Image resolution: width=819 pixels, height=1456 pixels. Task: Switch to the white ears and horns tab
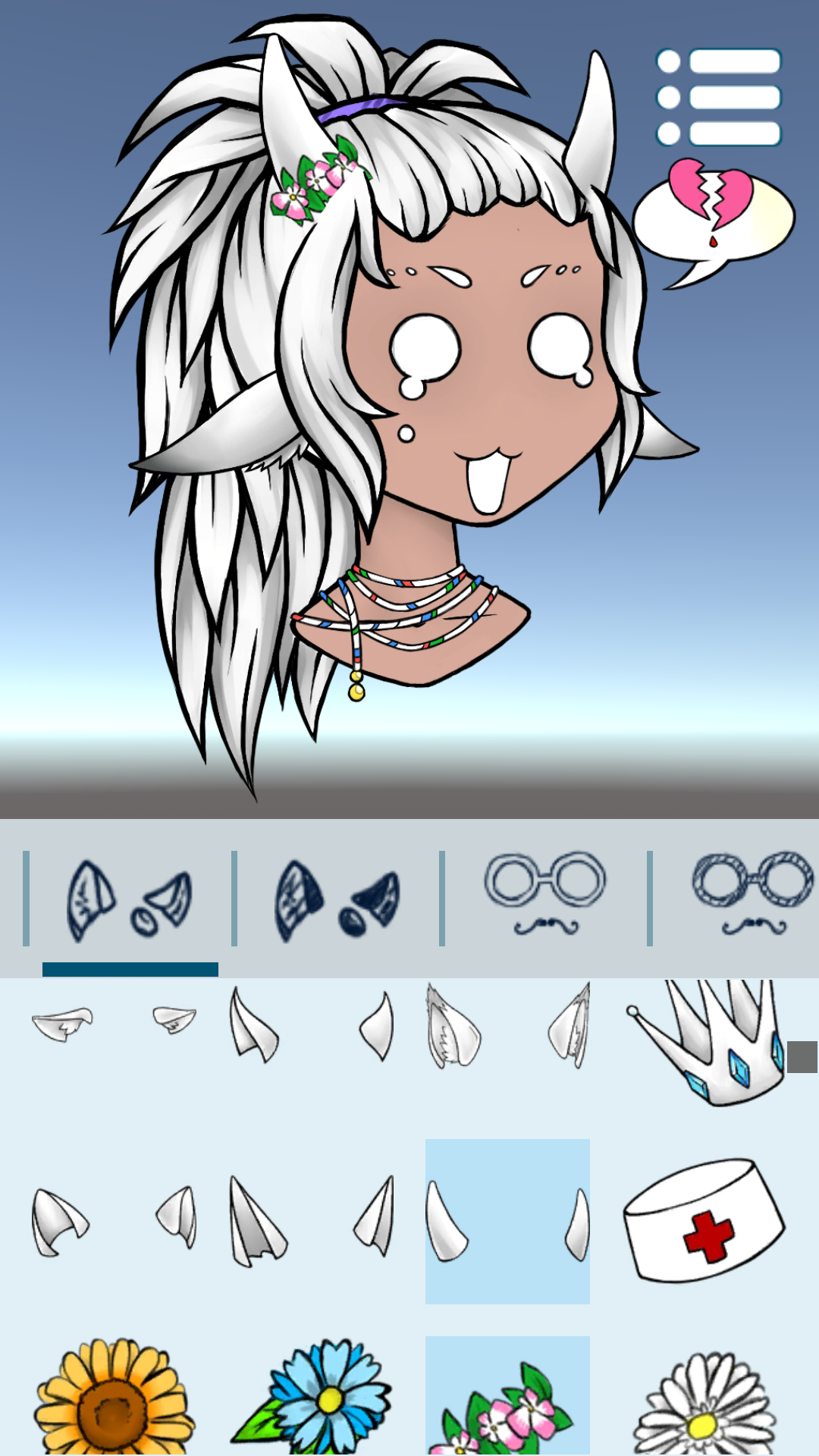point(130,899)
